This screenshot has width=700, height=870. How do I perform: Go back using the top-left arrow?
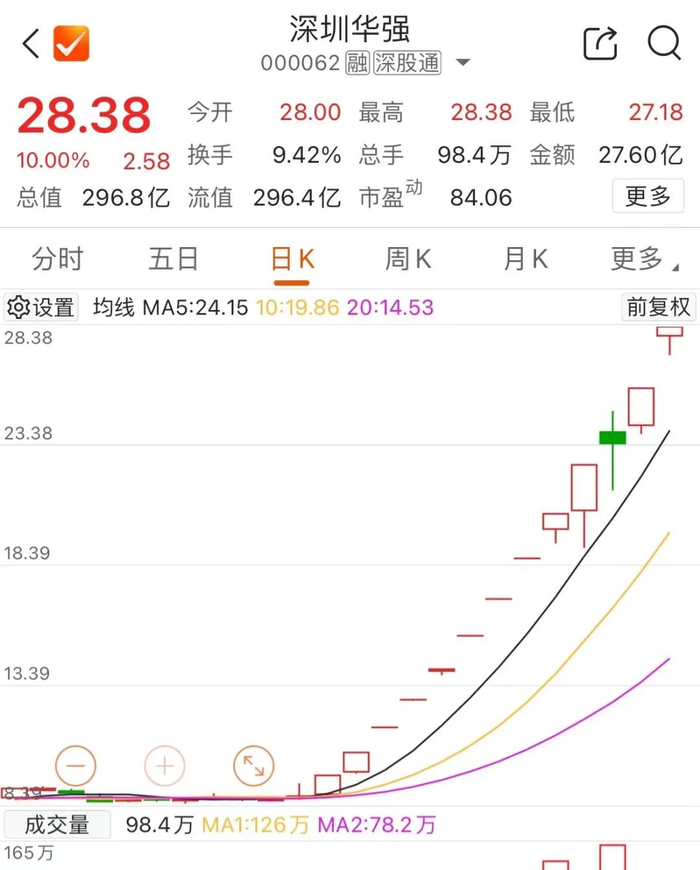[31, 44]
